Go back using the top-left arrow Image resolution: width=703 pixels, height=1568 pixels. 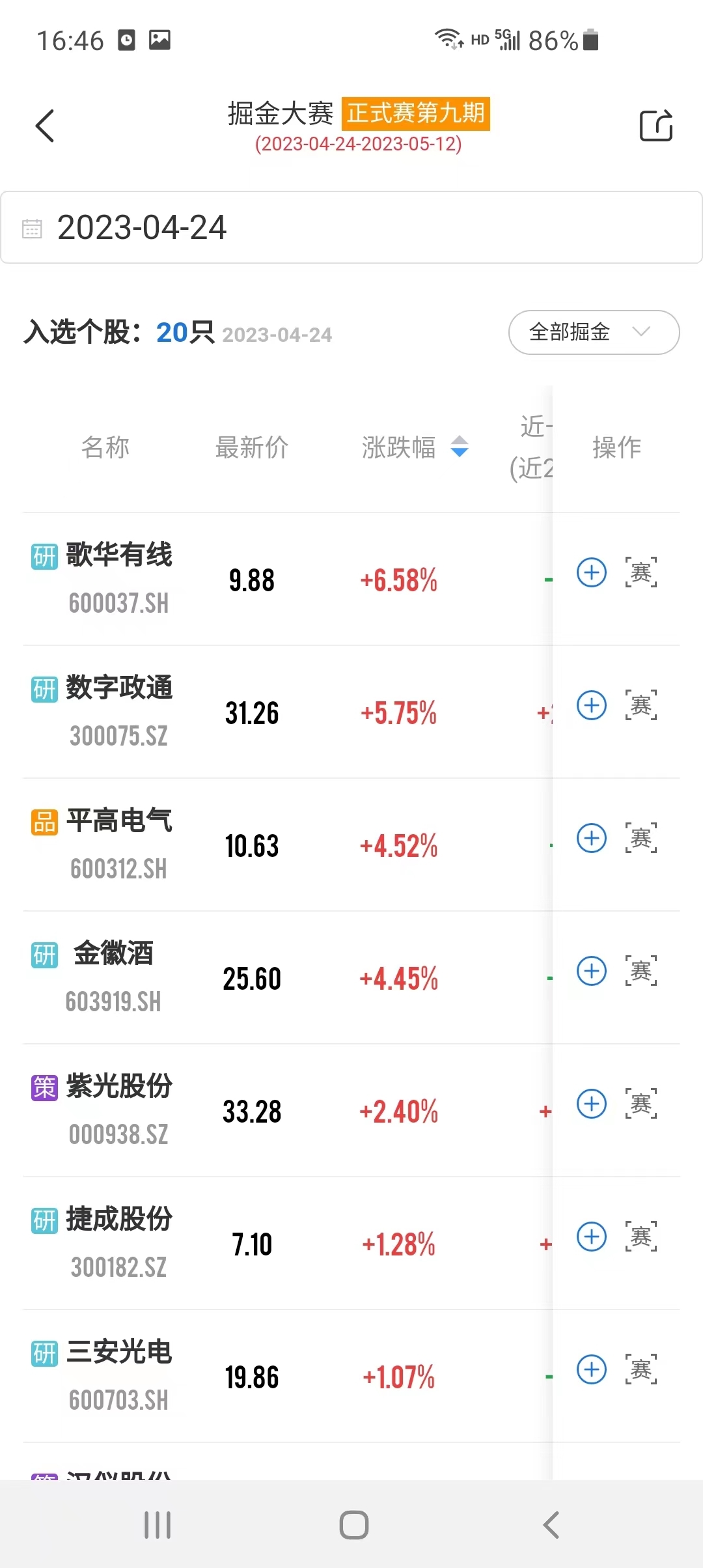coord(44,126)
